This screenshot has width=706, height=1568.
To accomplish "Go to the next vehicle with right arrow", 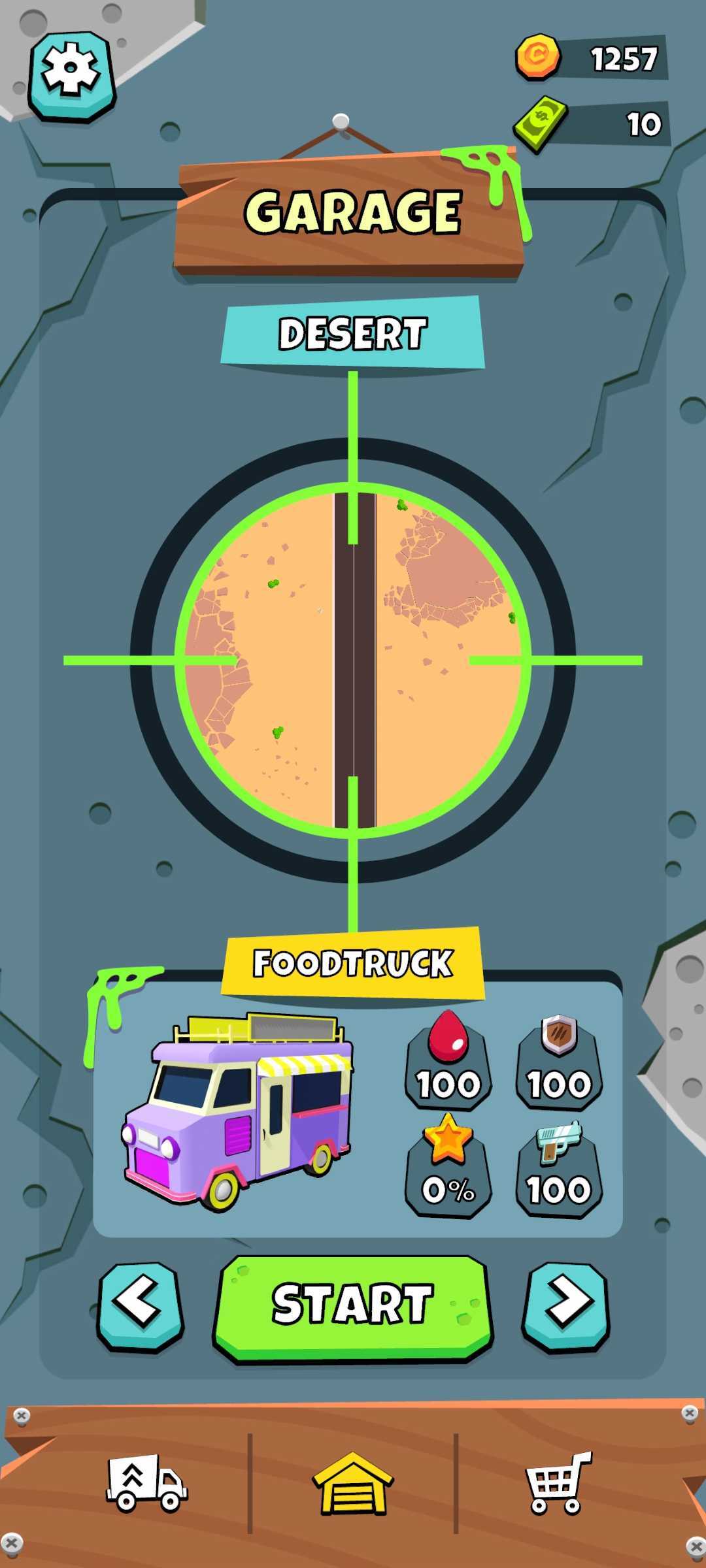I will 566,1306.
